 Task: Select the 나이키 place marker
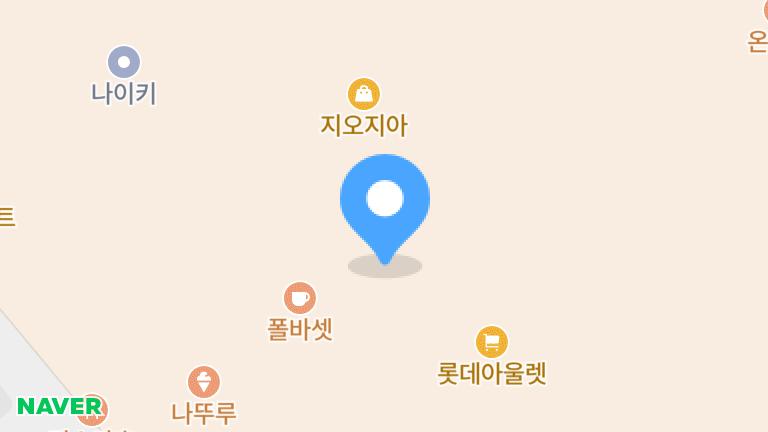pyautogui.click(x=124, y=62)
